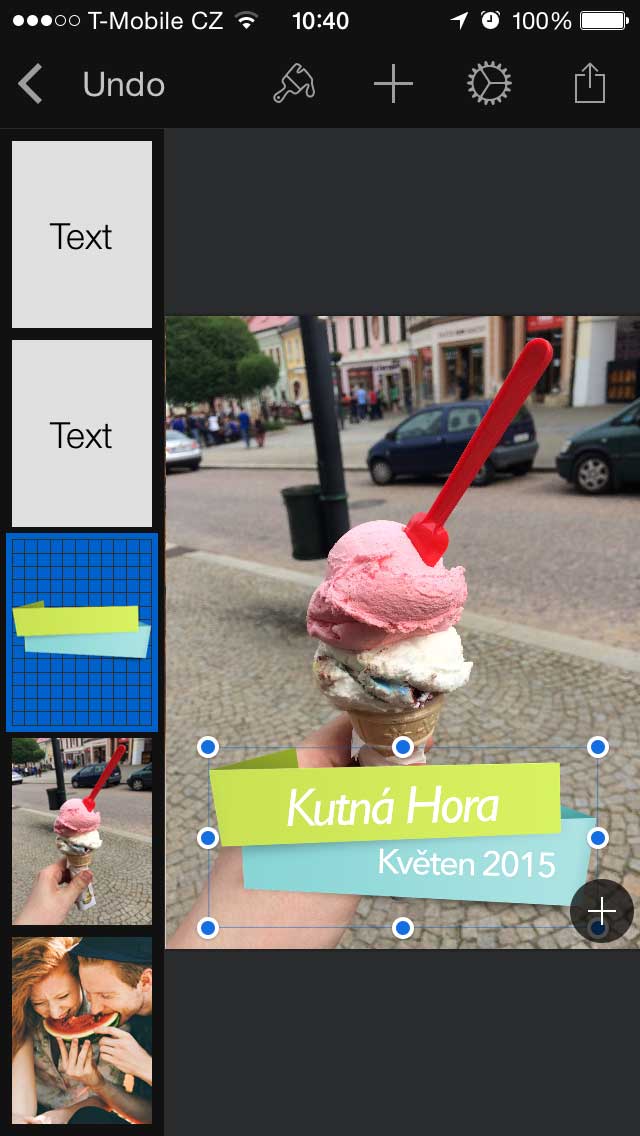640x1136 pixels.
Task: Open the watermelon couple photo slide
Action: click(82, 1030)
